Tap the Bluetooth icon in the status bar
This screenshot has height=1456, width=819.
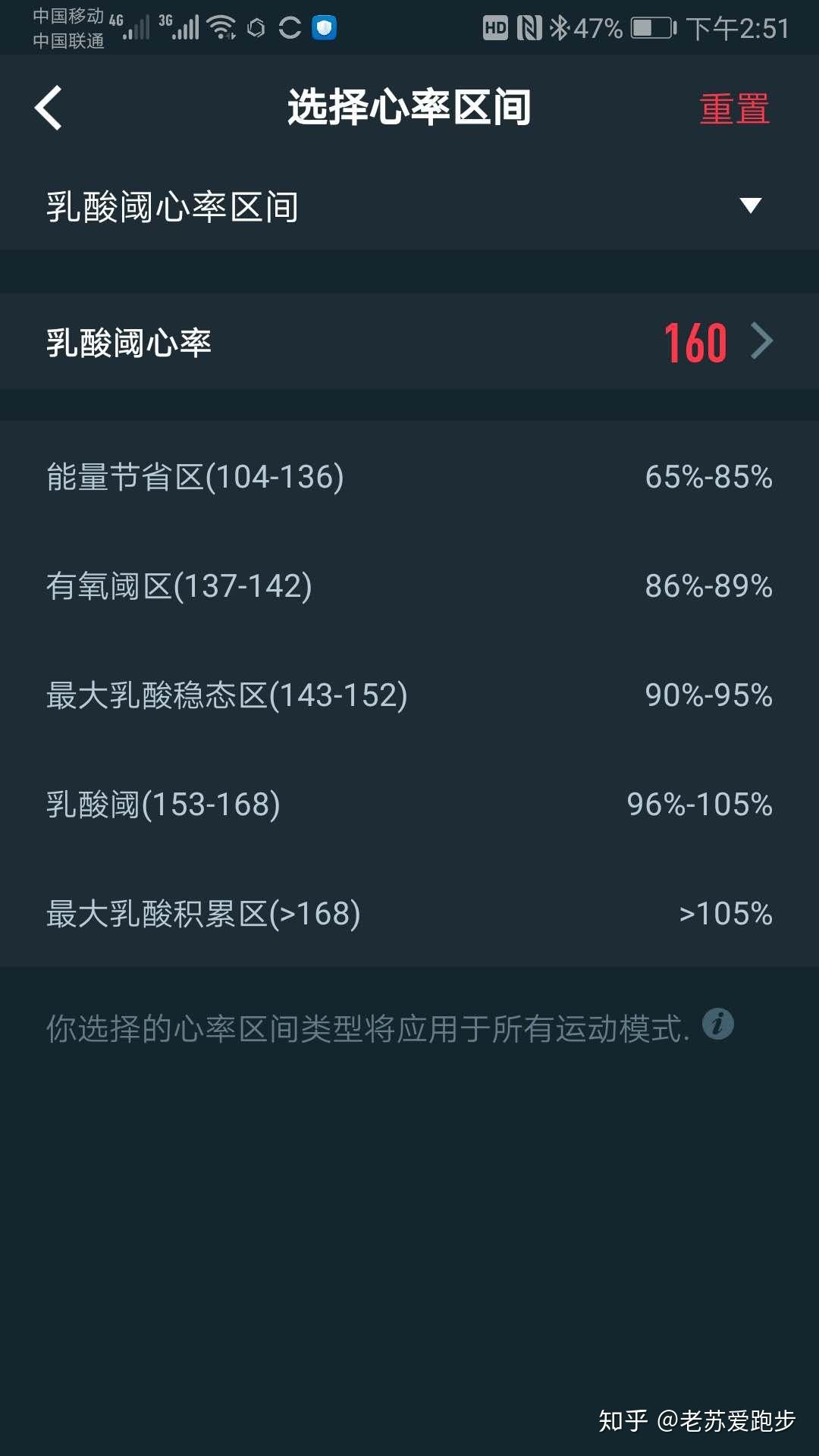[x=561, y=27]
